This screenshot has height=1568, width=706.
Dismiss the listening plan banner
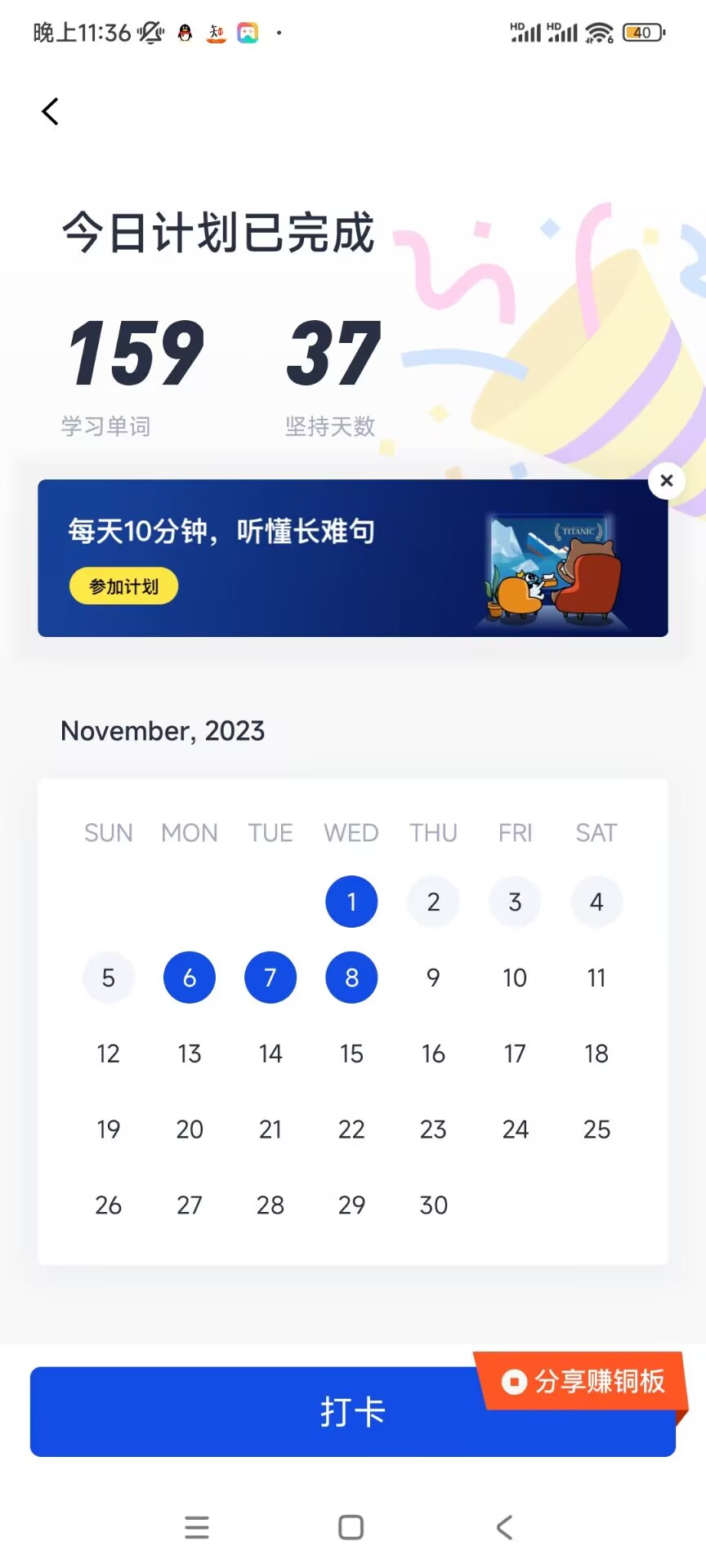click(x=667, y=481)
